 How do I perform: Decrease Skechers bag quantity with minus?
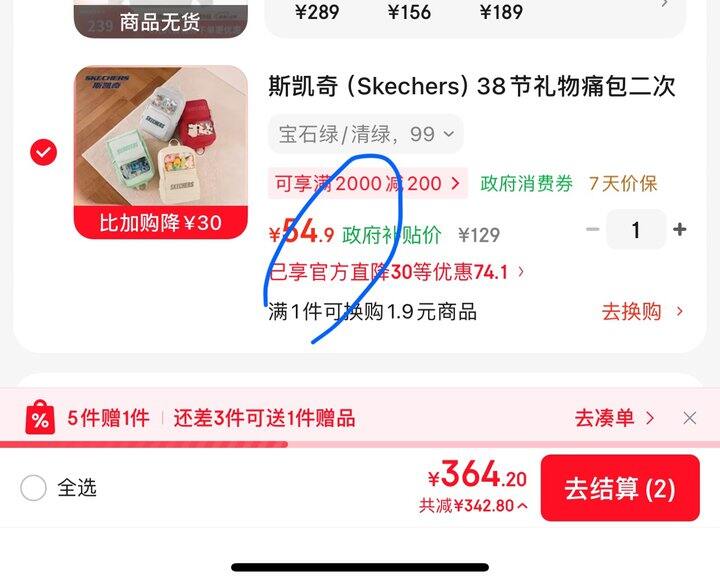[x=593, y=229]
